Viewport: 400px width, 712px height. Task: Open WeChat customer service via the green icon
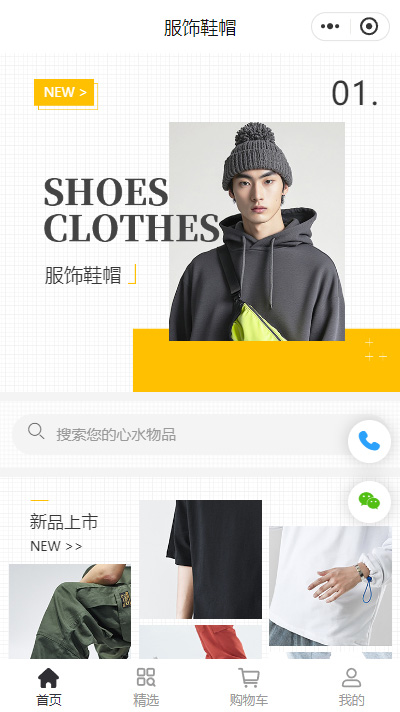[x=369, y=501]
